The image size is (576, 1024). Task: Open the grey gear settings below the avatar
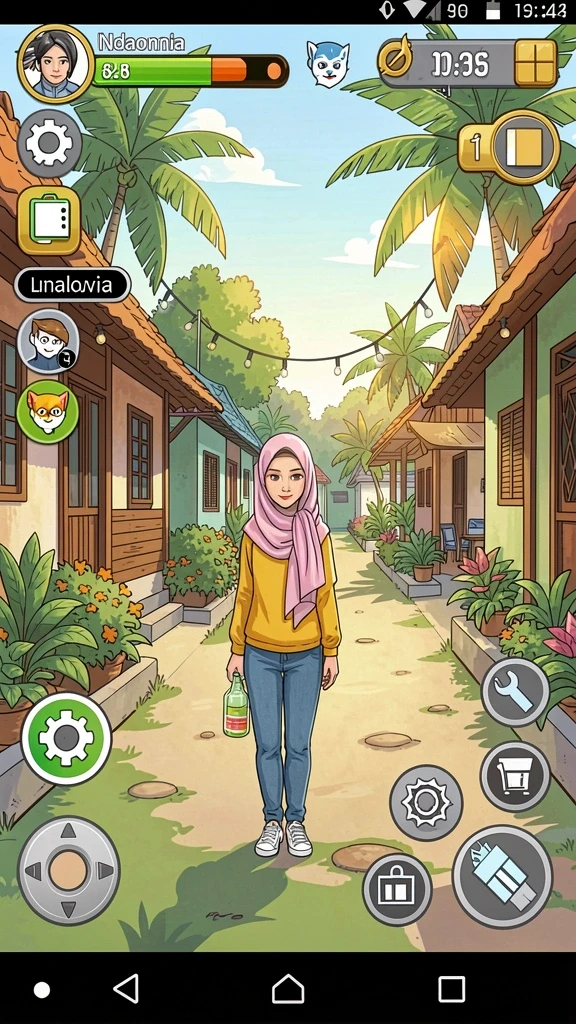50,143
